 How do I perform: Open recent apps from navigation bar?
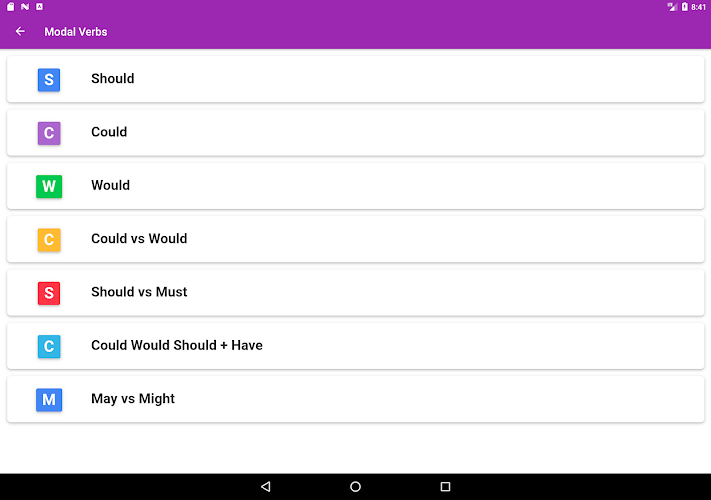tap(445, 487)
